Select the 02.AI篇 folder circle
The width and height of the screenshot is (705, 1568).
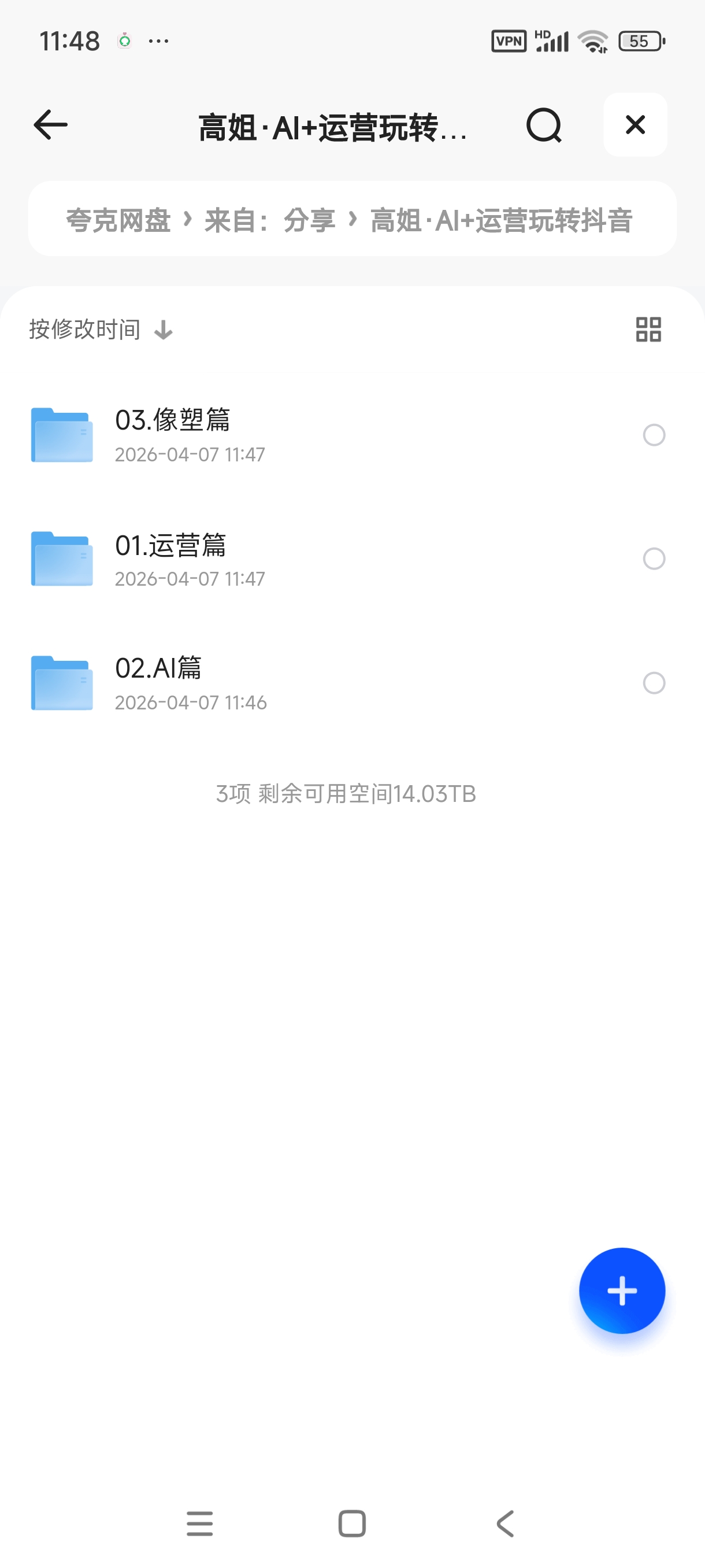(654, 683)
